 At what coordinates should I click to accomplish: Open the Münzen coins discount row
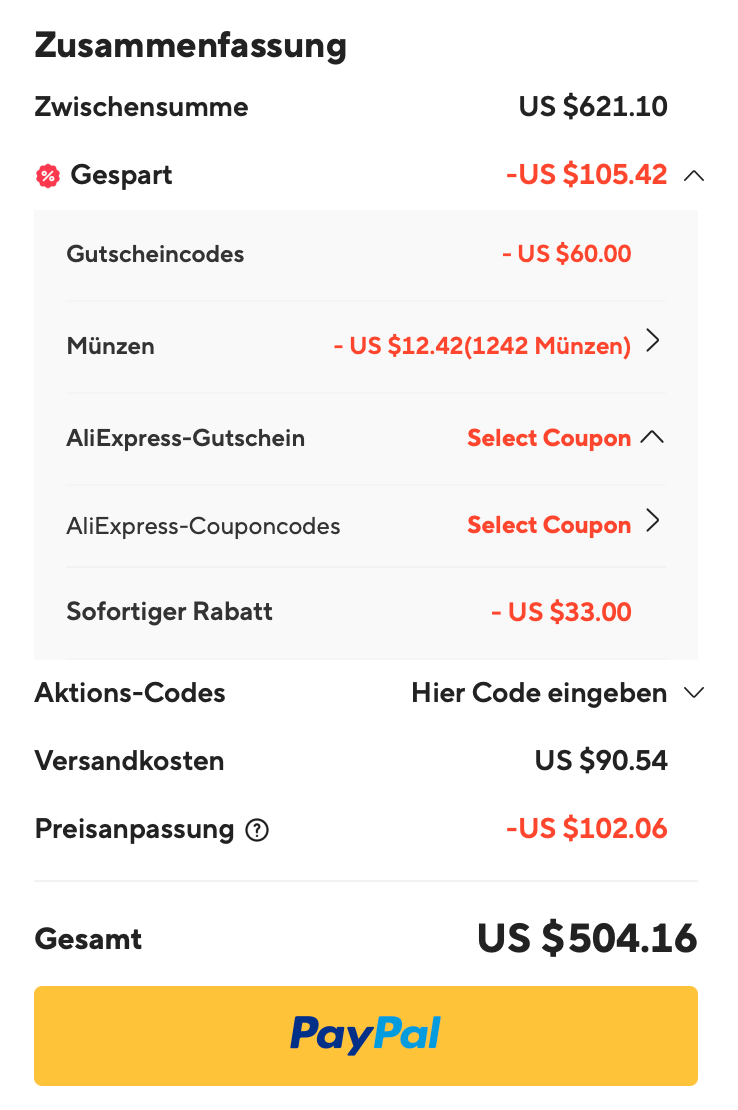pos(652,342)
